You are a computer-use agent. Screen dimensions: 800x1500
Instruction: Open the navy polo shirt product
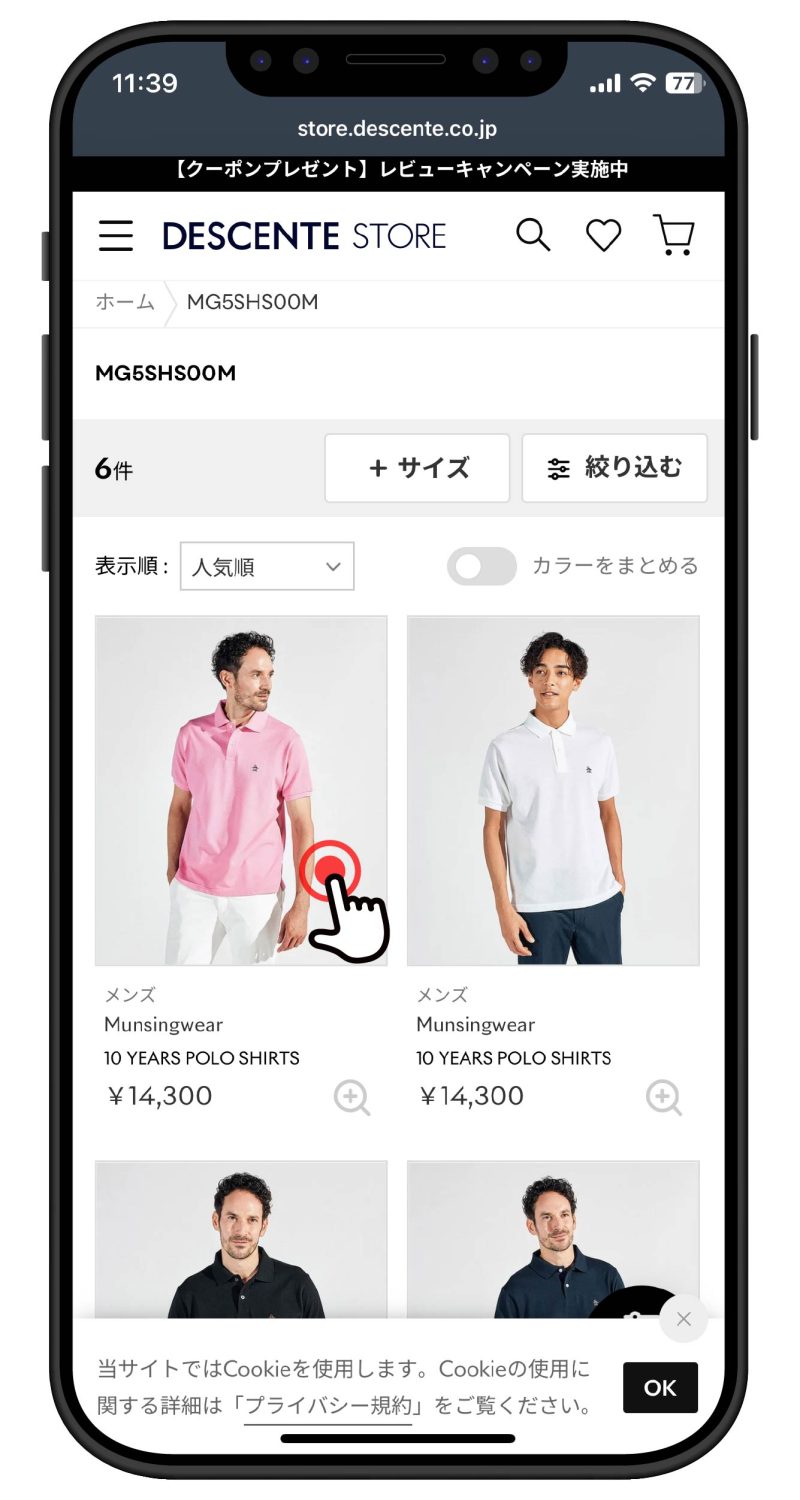[540, 1240]
